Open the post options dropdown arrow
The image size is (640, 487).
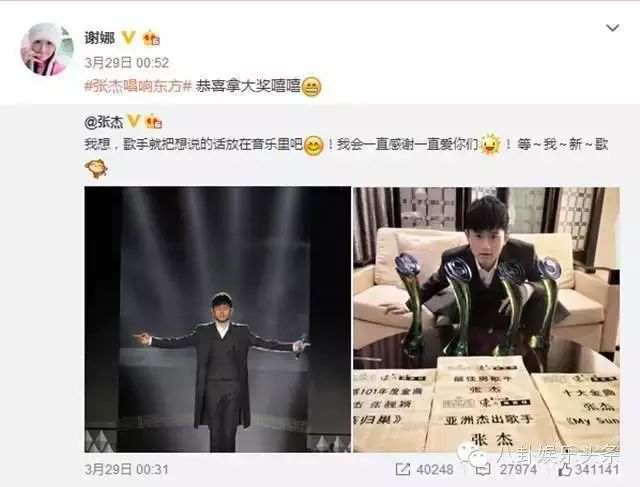click(613, 29)
